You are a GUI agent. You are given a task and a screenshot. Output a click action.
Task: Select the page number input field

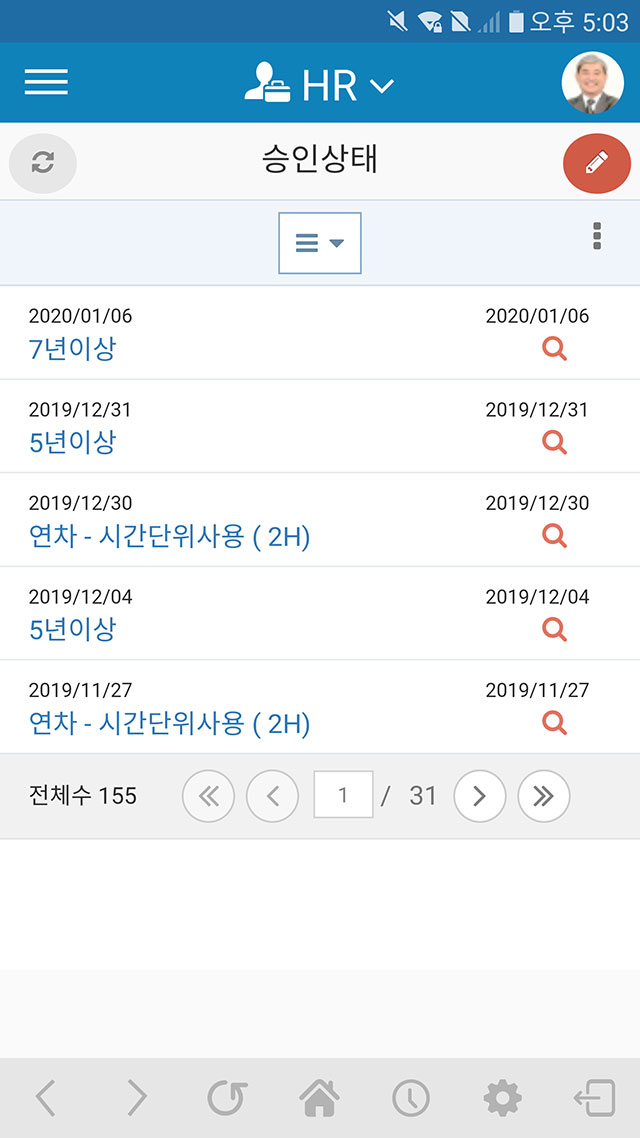click(343, 795)
